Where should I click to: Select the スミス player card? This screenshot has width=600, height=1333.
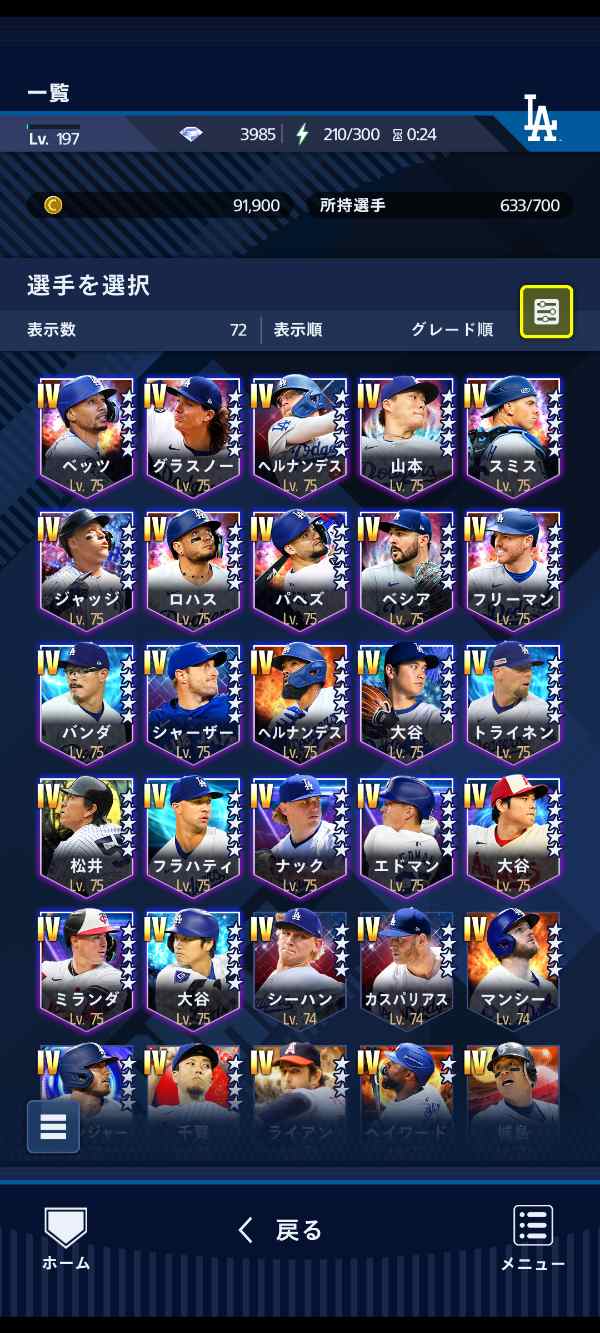[513, 433]
